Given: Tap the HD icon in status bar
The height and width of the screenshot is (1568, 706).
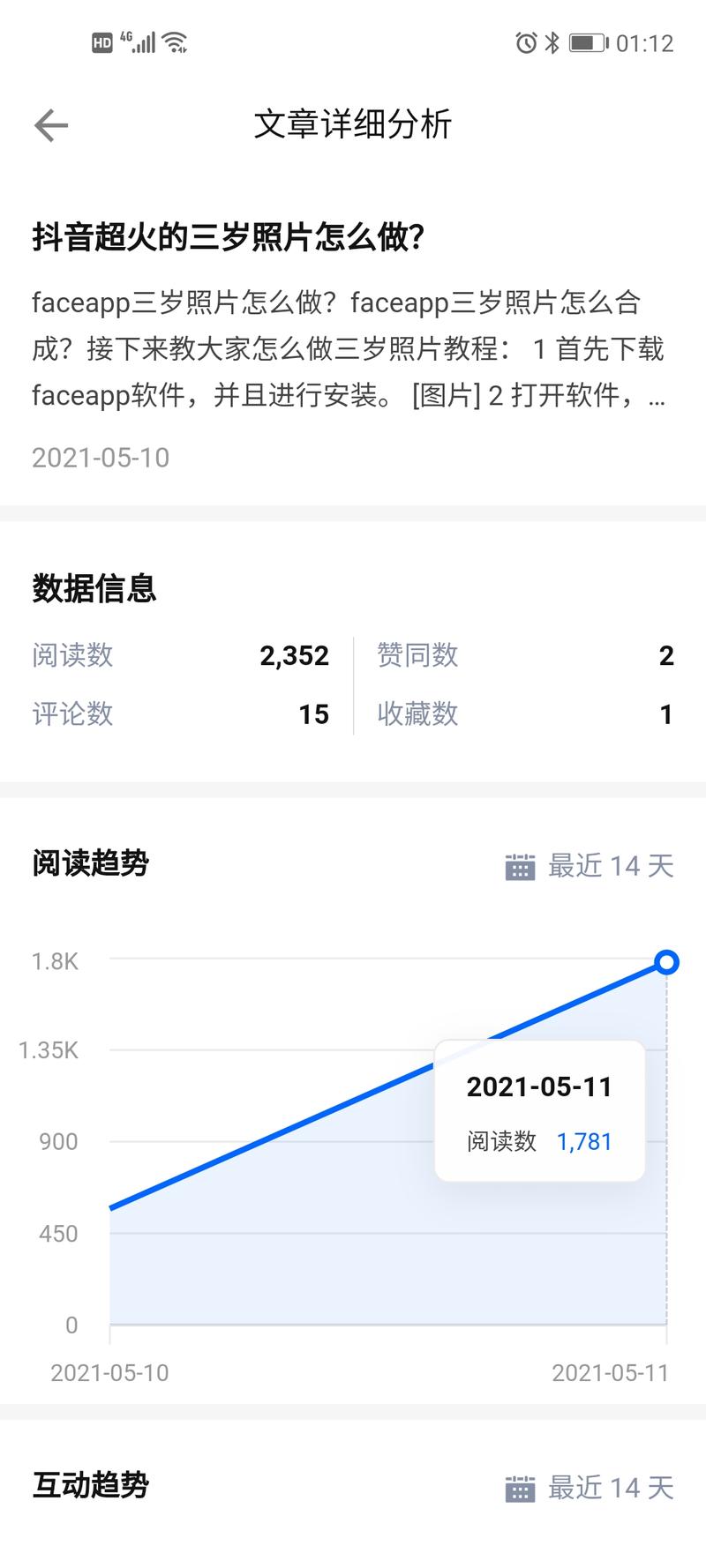Looking at the screenshot, I should pyautogui.click(x=100, y=41).
